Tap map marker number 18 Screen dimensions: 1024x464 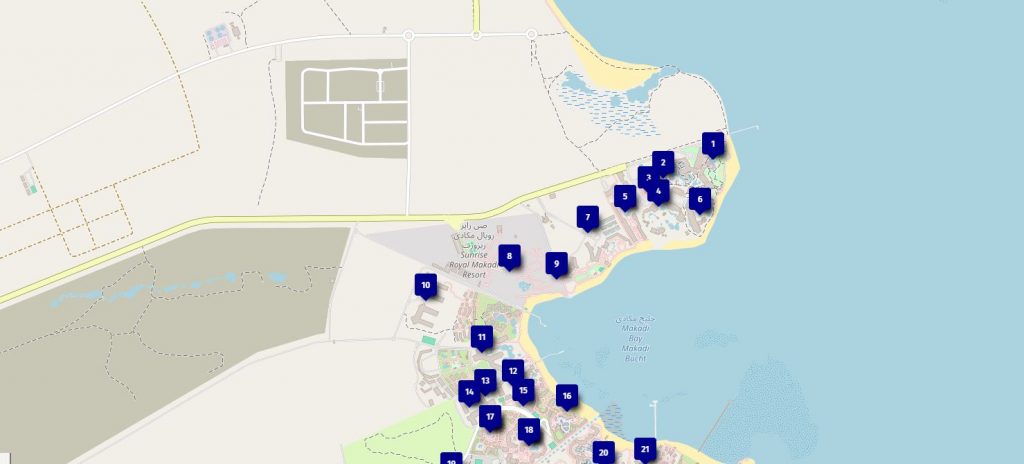tap(529, 430)
